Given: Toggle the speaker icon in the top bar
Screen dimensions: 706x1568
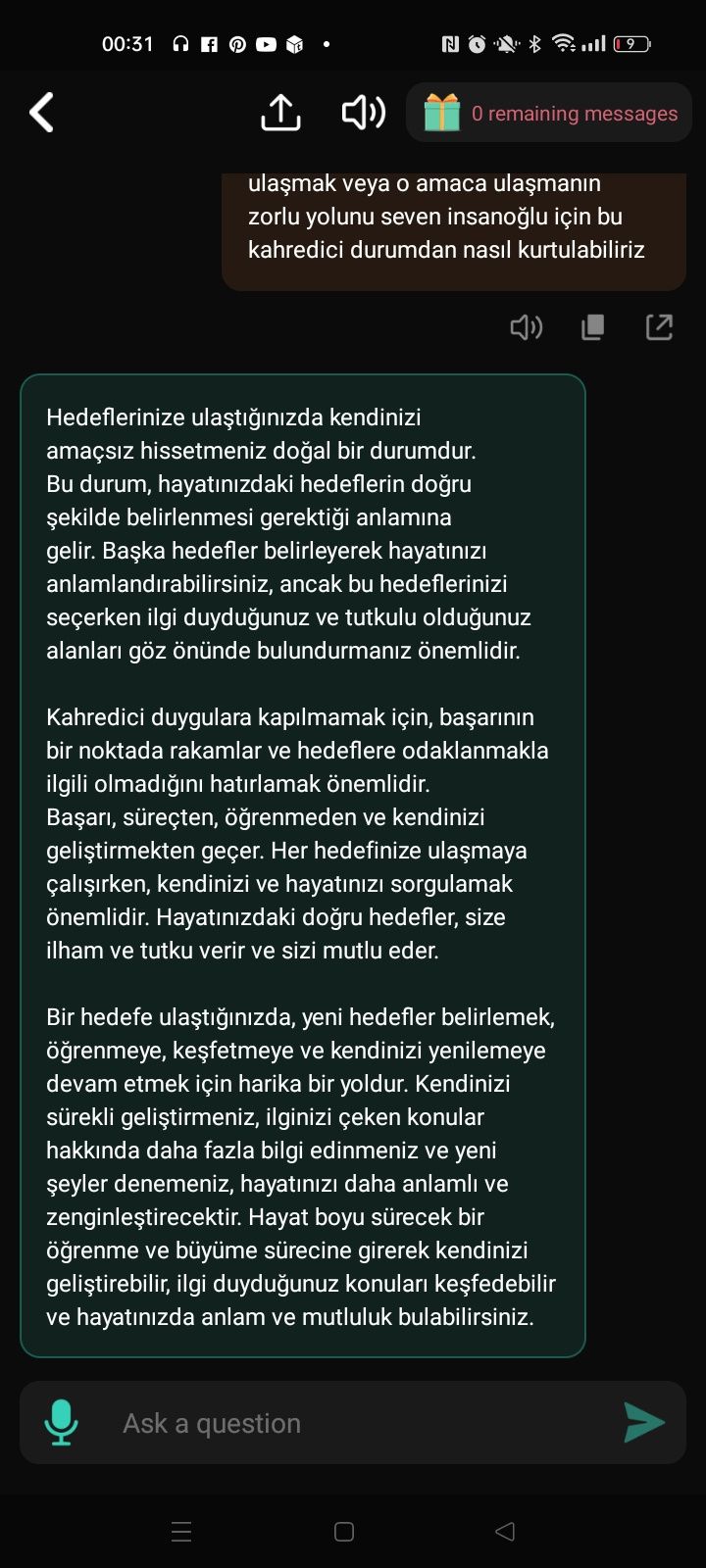Looking at the screenshot, I should [363, 113].
